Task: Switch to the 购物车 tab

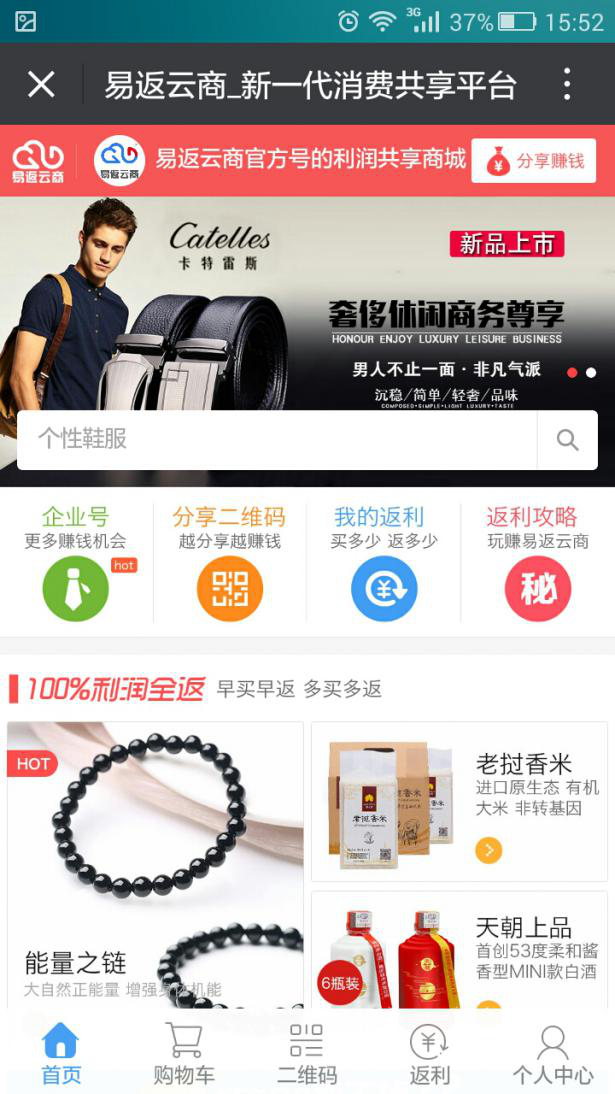Action: pyautogui.click(x=184, y=1054)
